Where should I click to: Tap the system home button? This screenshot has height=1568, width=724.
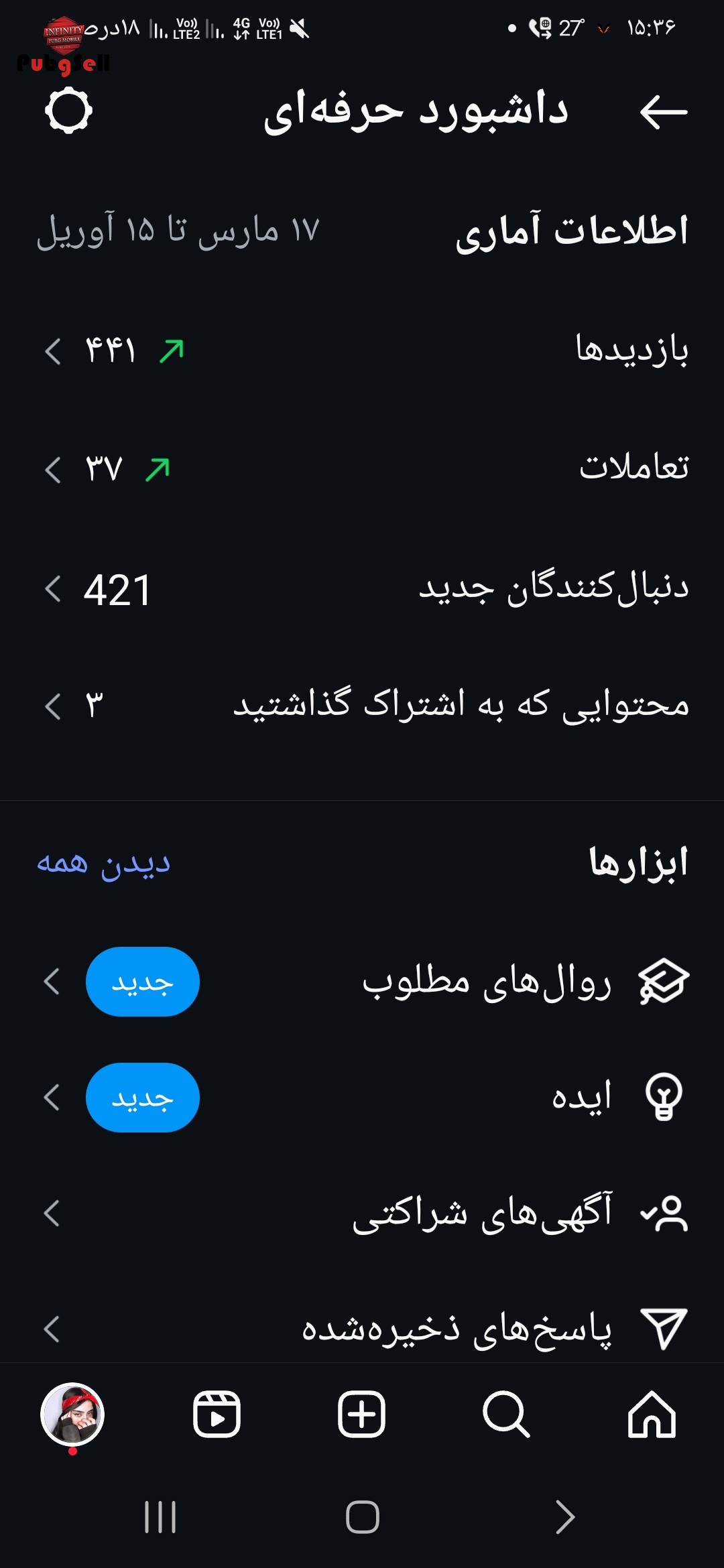(x=362, y=1517)
